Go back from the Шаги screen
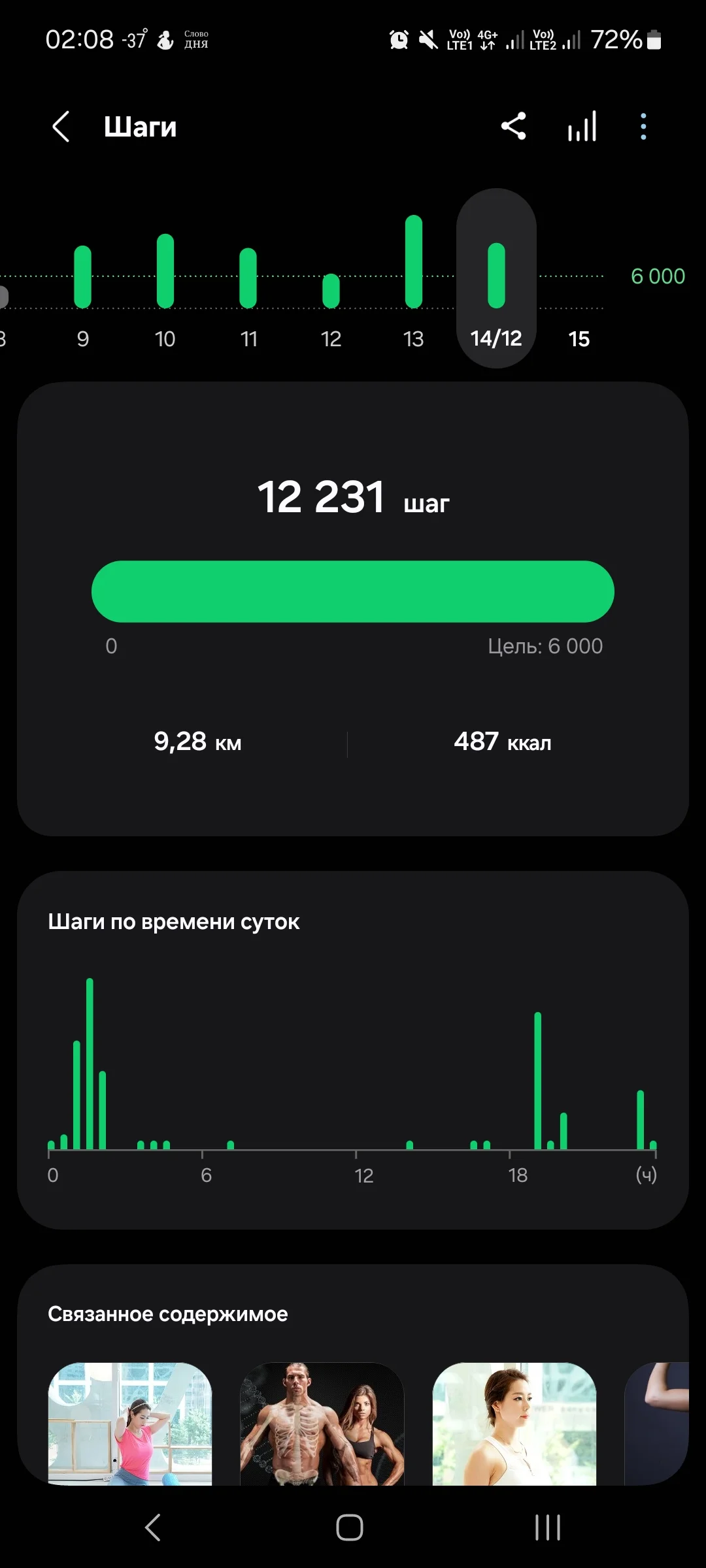Viewport: 706px width, 1568px height. click(x=61, y=127)
